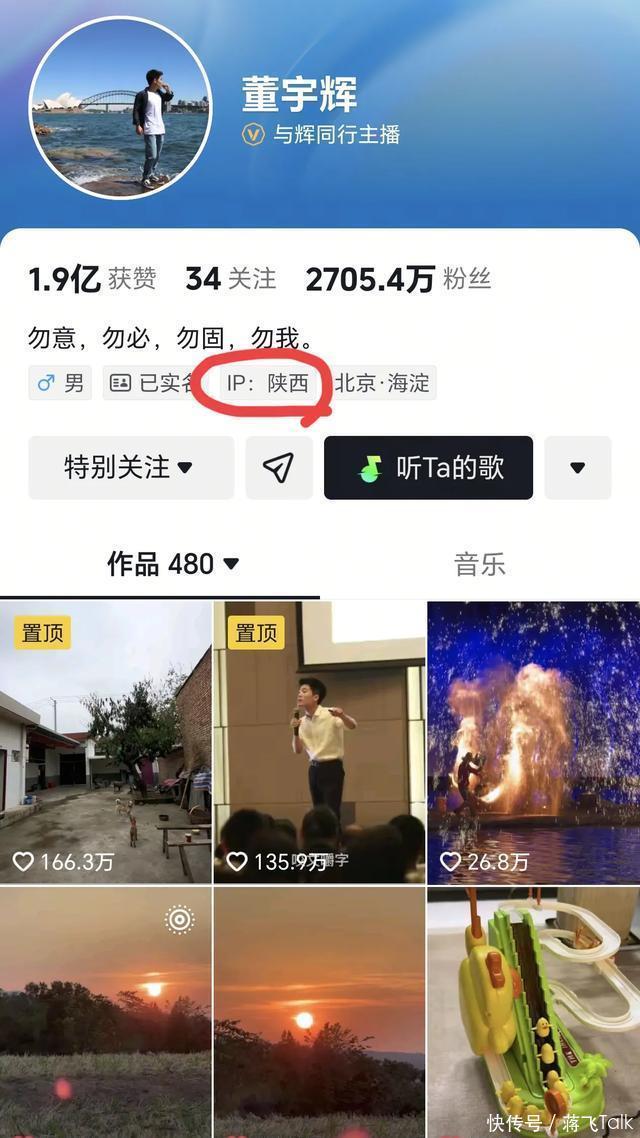Switch to the 音乐 tab
The height and width of the screenshot is (1138, 640).
pyautogui.click(x=479, y=564)
